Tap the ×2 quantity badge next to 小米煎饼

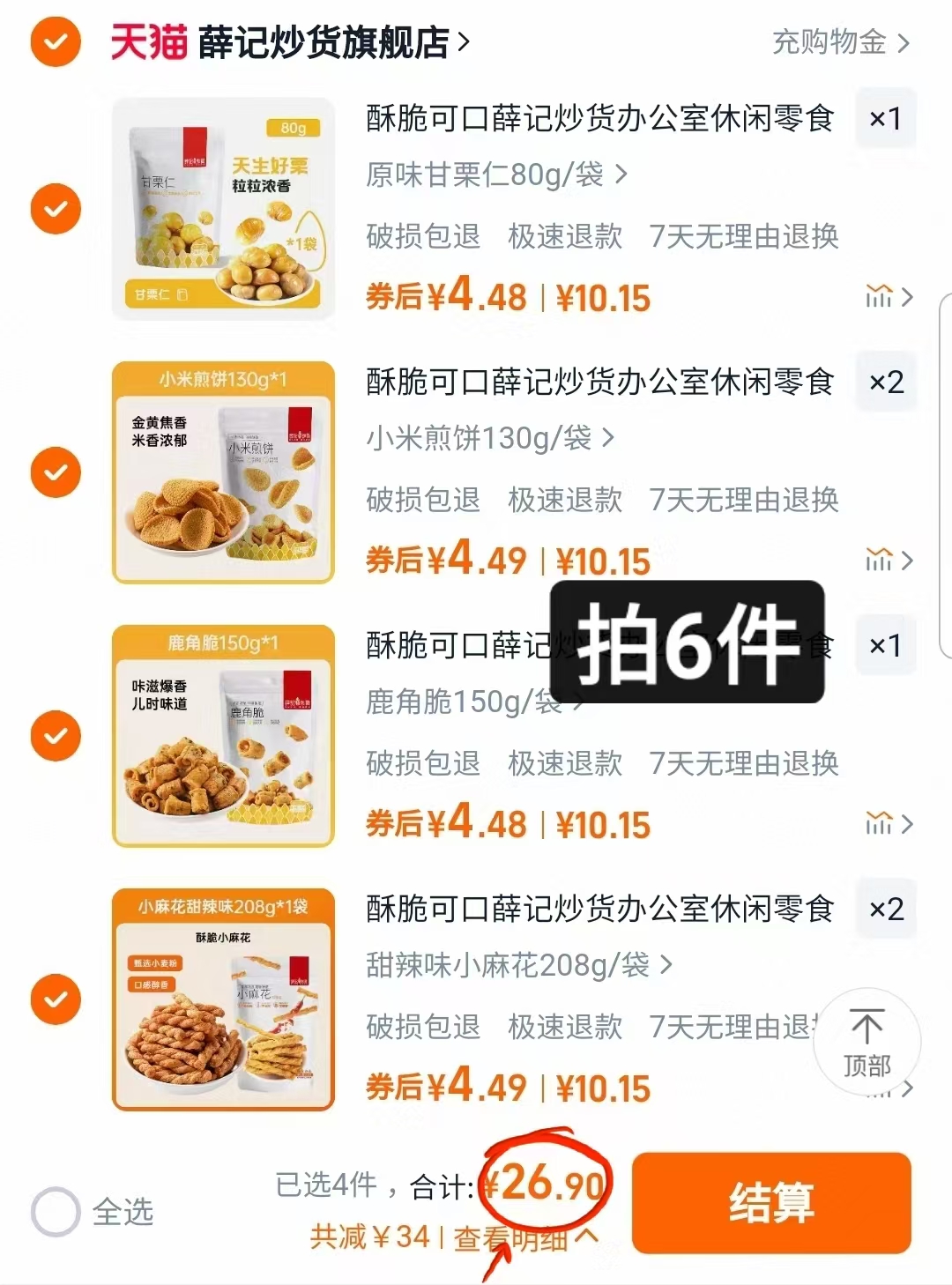point(886,383)
